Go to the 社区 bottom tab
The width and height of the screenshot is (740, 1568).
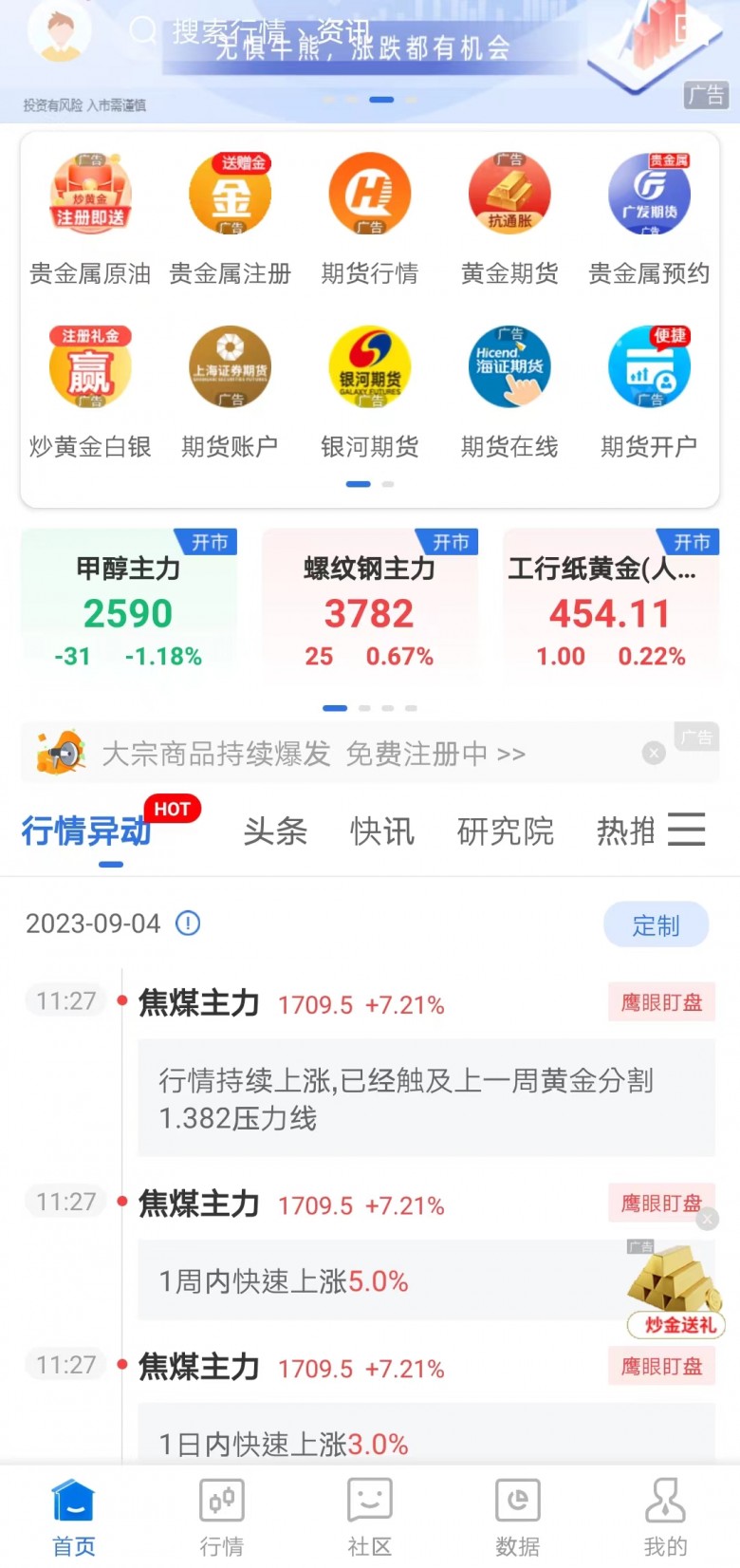pyautogui.click(x=369, y=1517)
